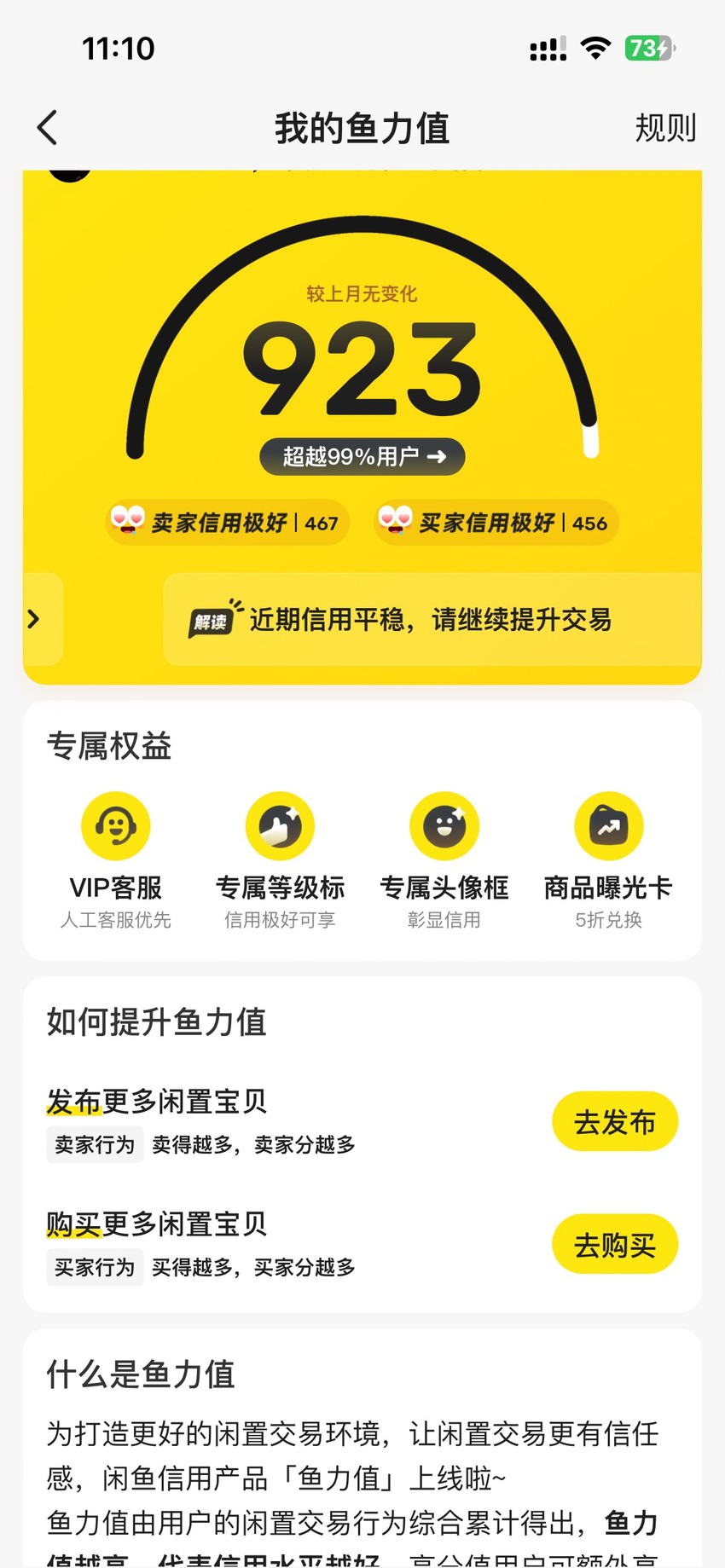The image size is (725, 1568).
Task: View the 专属等级标 benefit
Action: click(280, 860)
